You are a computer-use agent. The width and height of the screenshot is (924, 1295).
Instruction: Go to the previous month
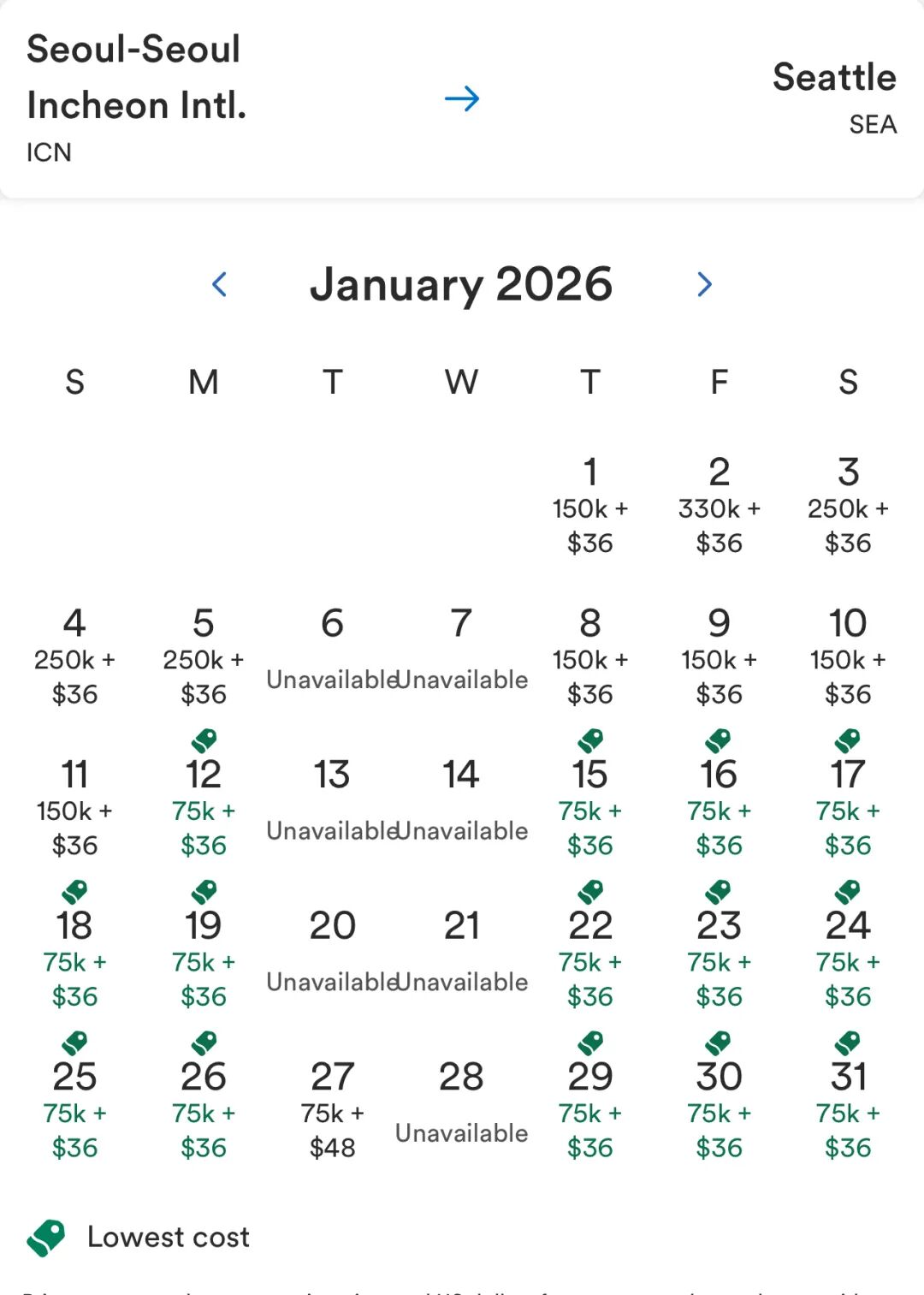tap(220, 284)
